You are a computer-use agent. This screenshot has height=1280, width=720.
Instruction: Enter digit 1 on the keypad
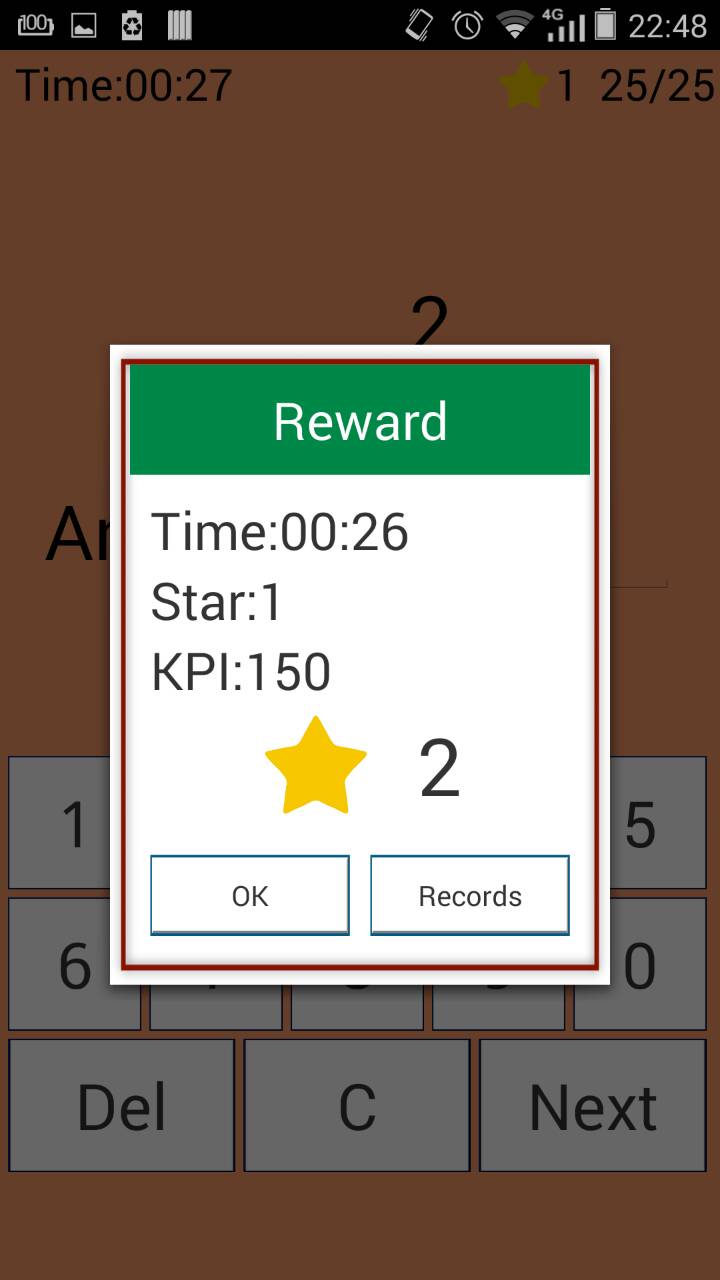point(60,823)
